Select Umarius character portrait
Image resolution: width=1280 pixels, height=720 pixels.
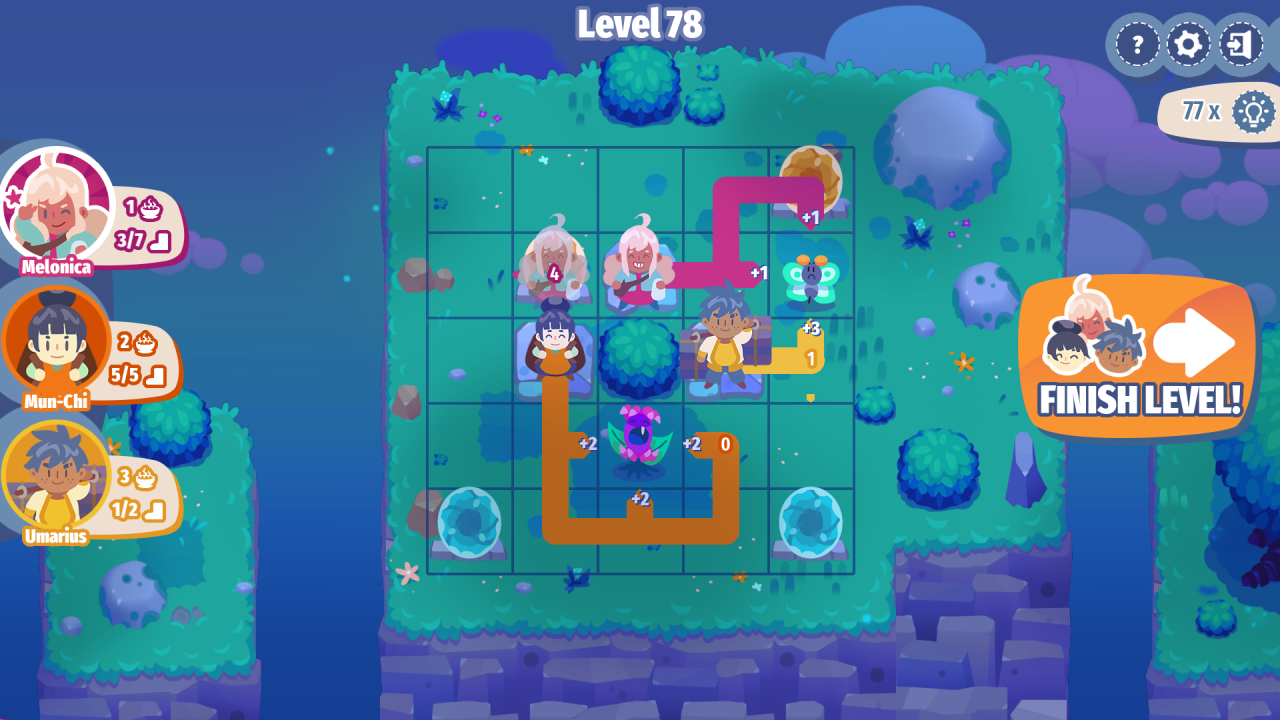[x=57, y=477]
